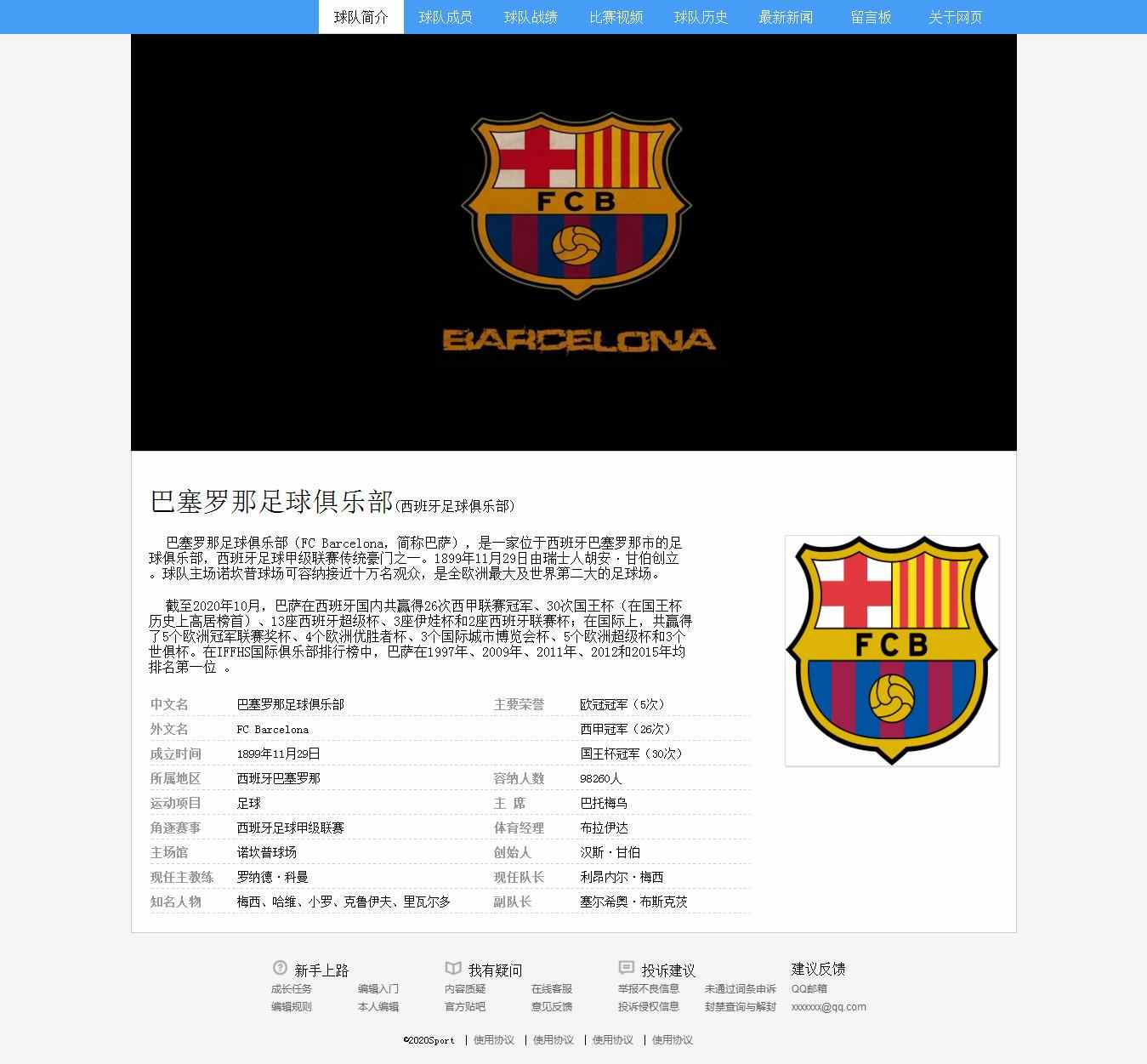
Task: Switch to the 球队成员 tab
Action: click(x=446, y=17)
